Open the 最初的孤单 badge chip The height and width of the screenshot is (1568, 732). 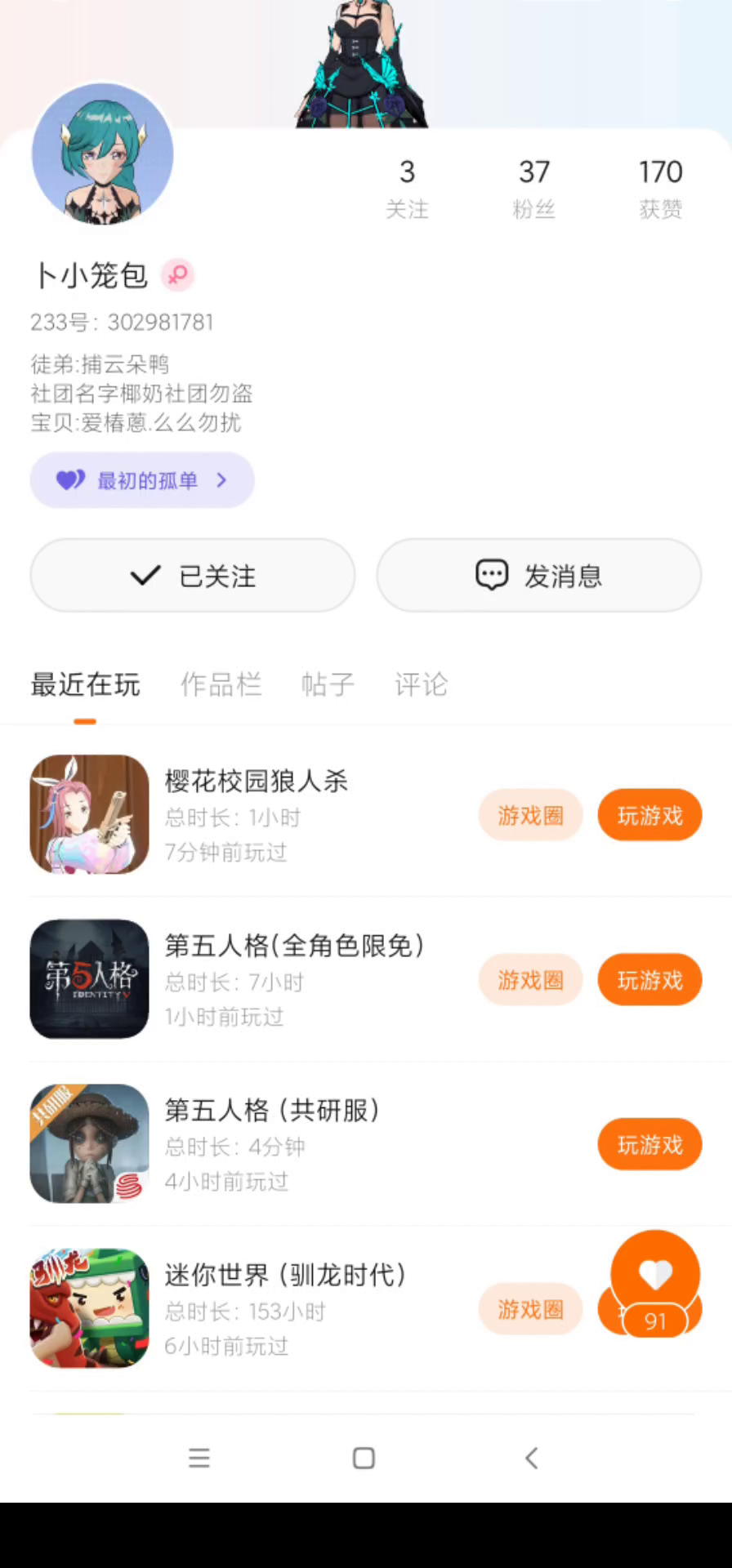coord(142,480)
